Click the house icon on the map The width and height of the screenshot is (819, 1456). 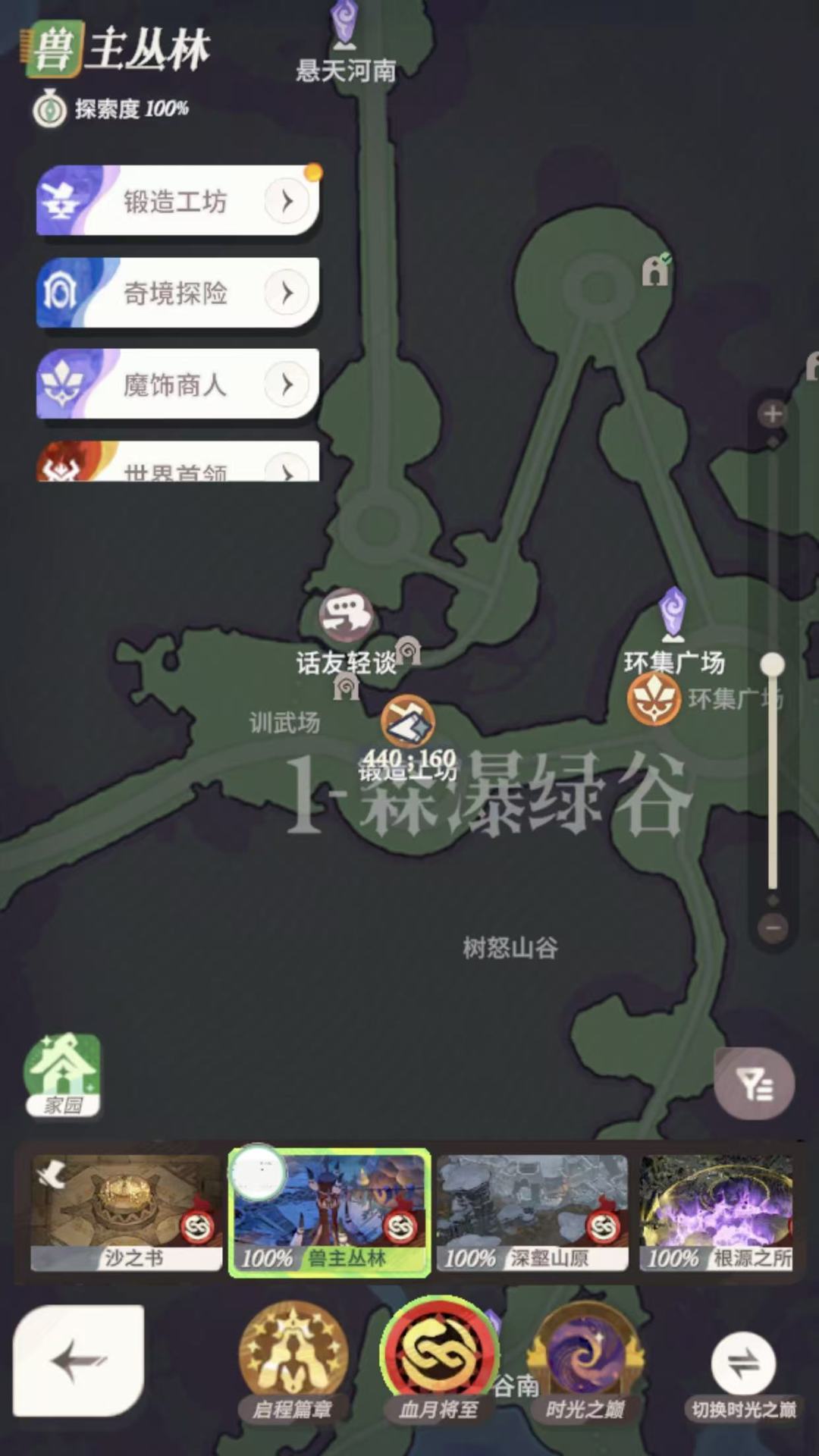click(655, 270)
